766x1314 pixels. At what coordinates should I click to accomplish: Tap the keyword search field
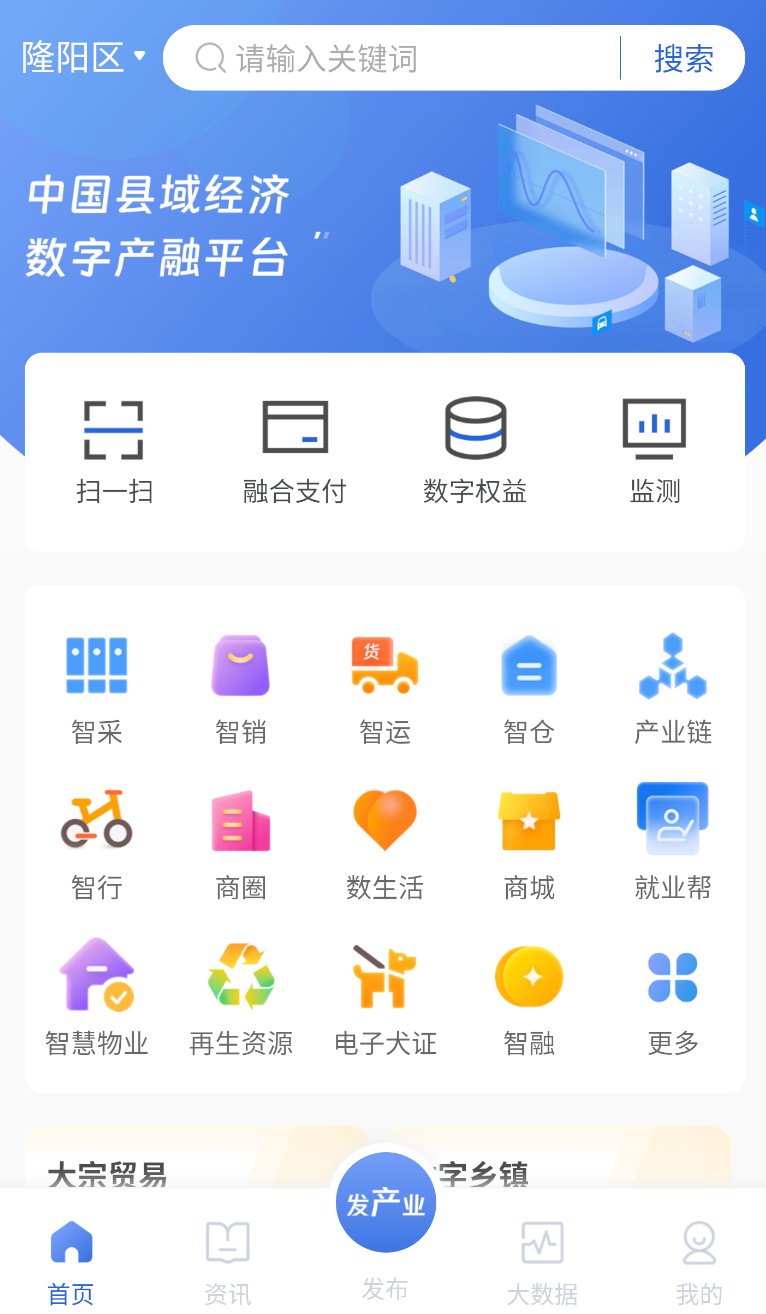click(405, 58)
